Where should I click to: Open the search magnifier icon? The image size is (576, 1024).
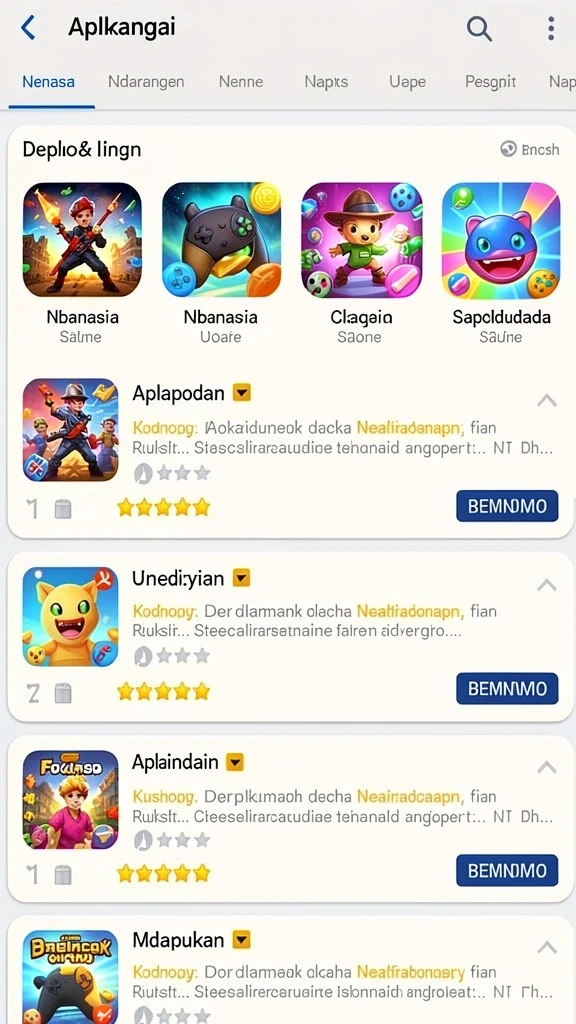click(479, 29)
